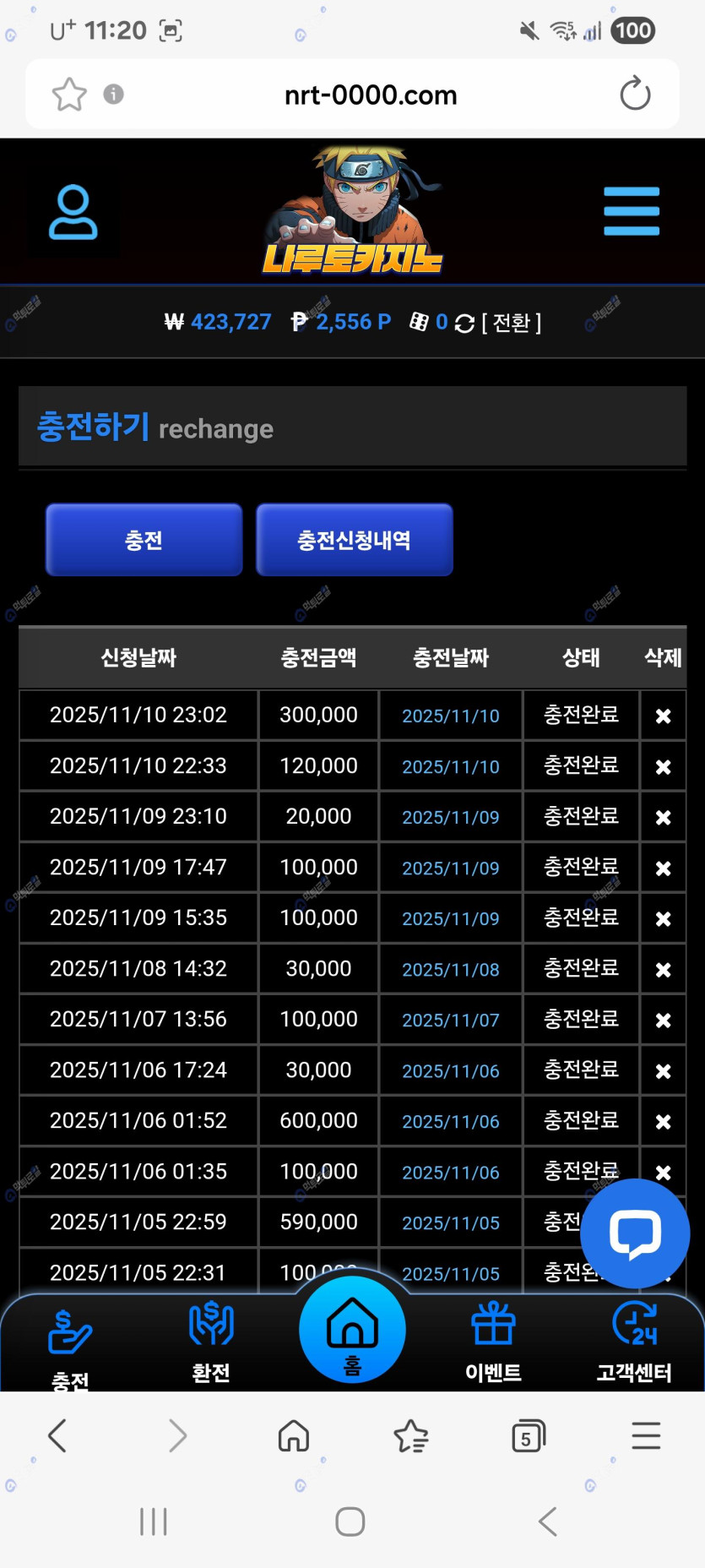Viewport: 705px width, 1568px height.
Task: Delete the 2025/11/08 14:32 entry
Action: tap(663, 969)
